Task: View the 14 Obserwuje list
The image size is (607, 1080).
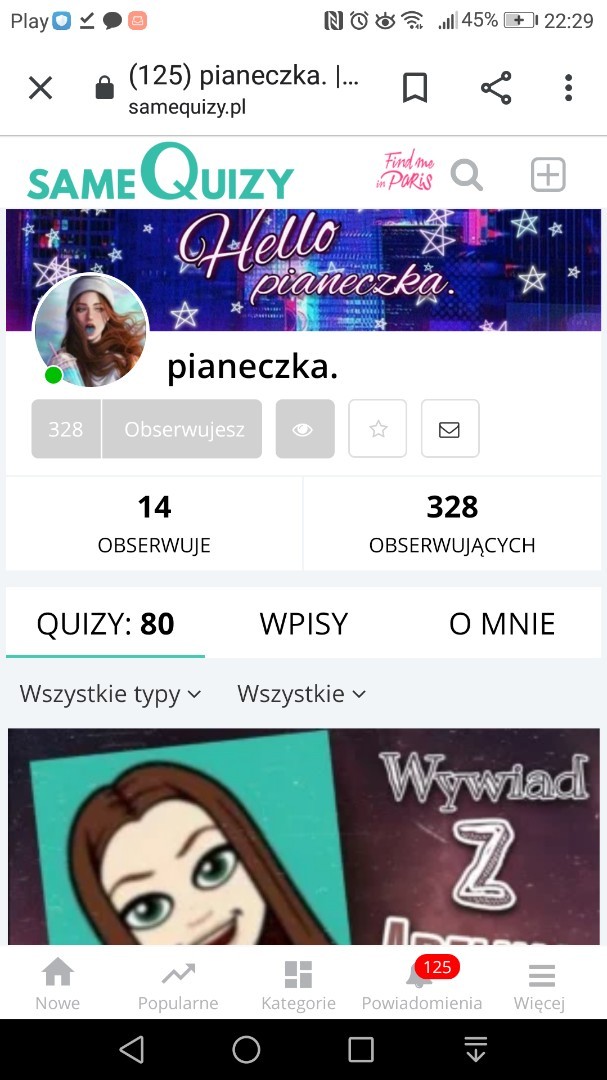Action: 154,523
